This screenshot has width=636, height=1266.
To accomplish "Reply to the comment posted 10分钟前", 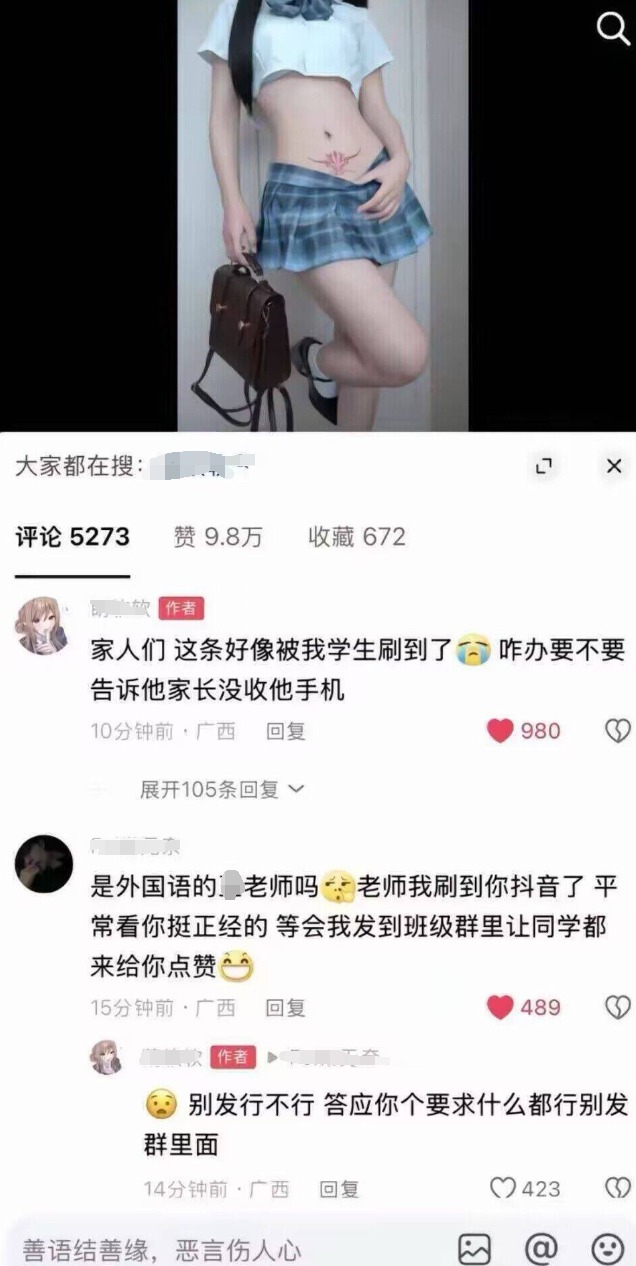I will 285,731.
